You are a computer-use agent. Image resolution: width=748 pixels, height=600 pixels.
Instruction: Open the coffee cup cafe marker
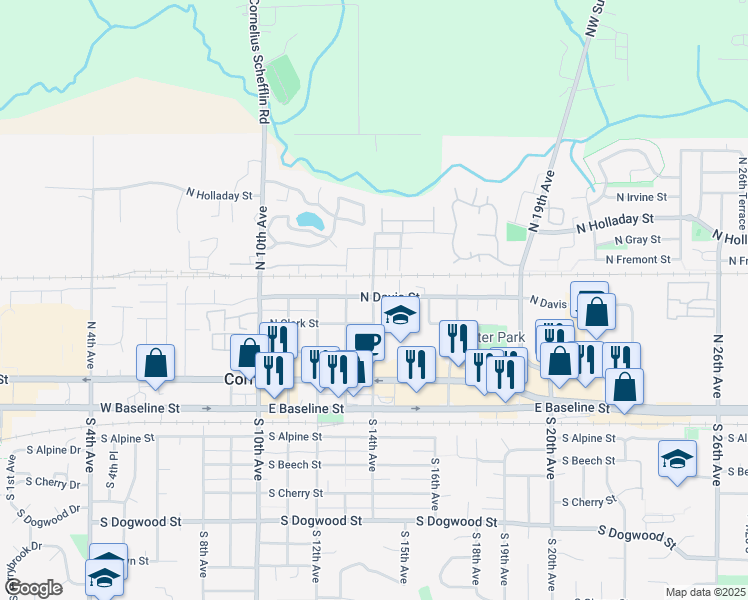coord(365,343)
